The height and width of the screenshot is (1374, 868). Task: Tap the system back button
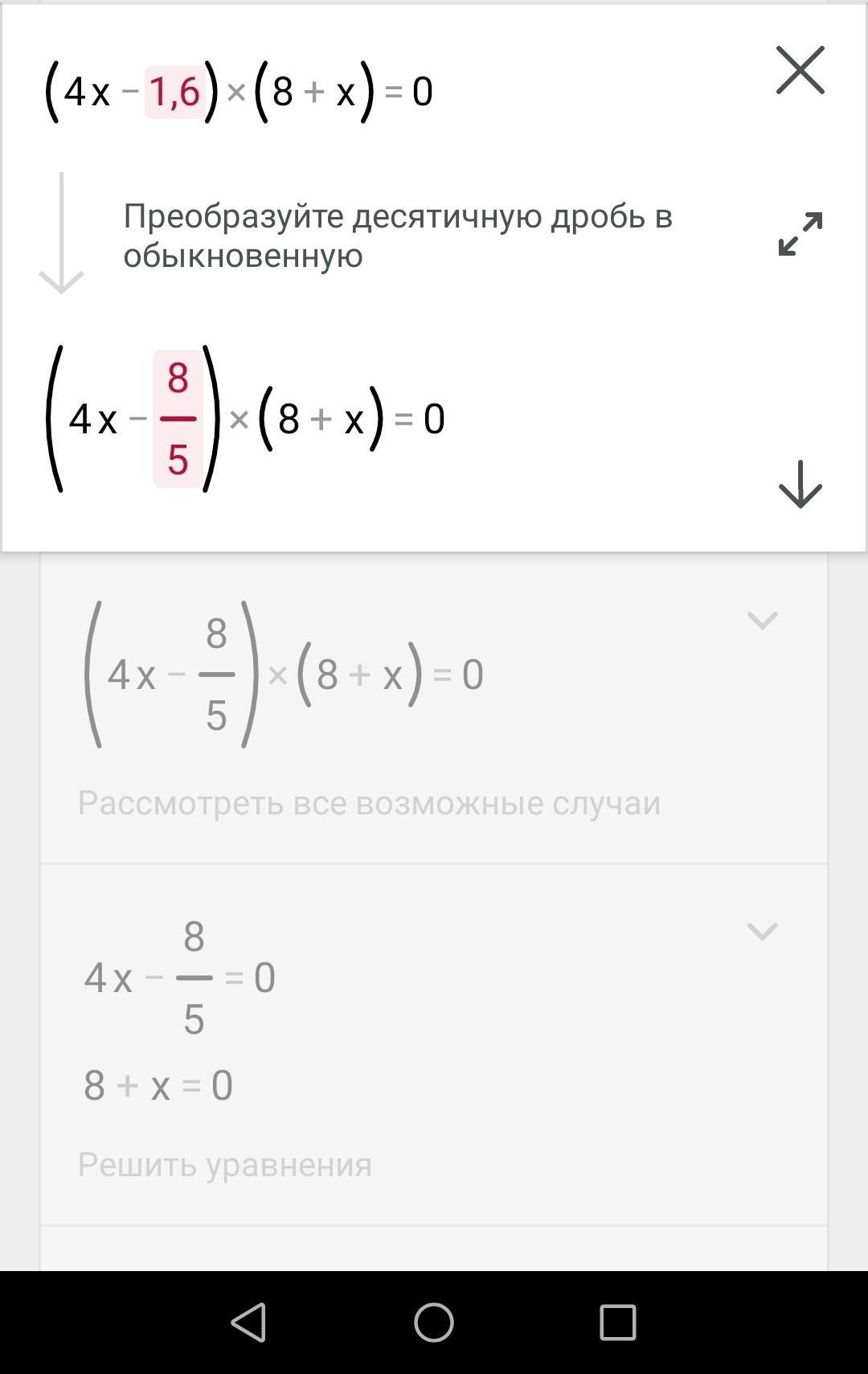(x=248, y=1322)
